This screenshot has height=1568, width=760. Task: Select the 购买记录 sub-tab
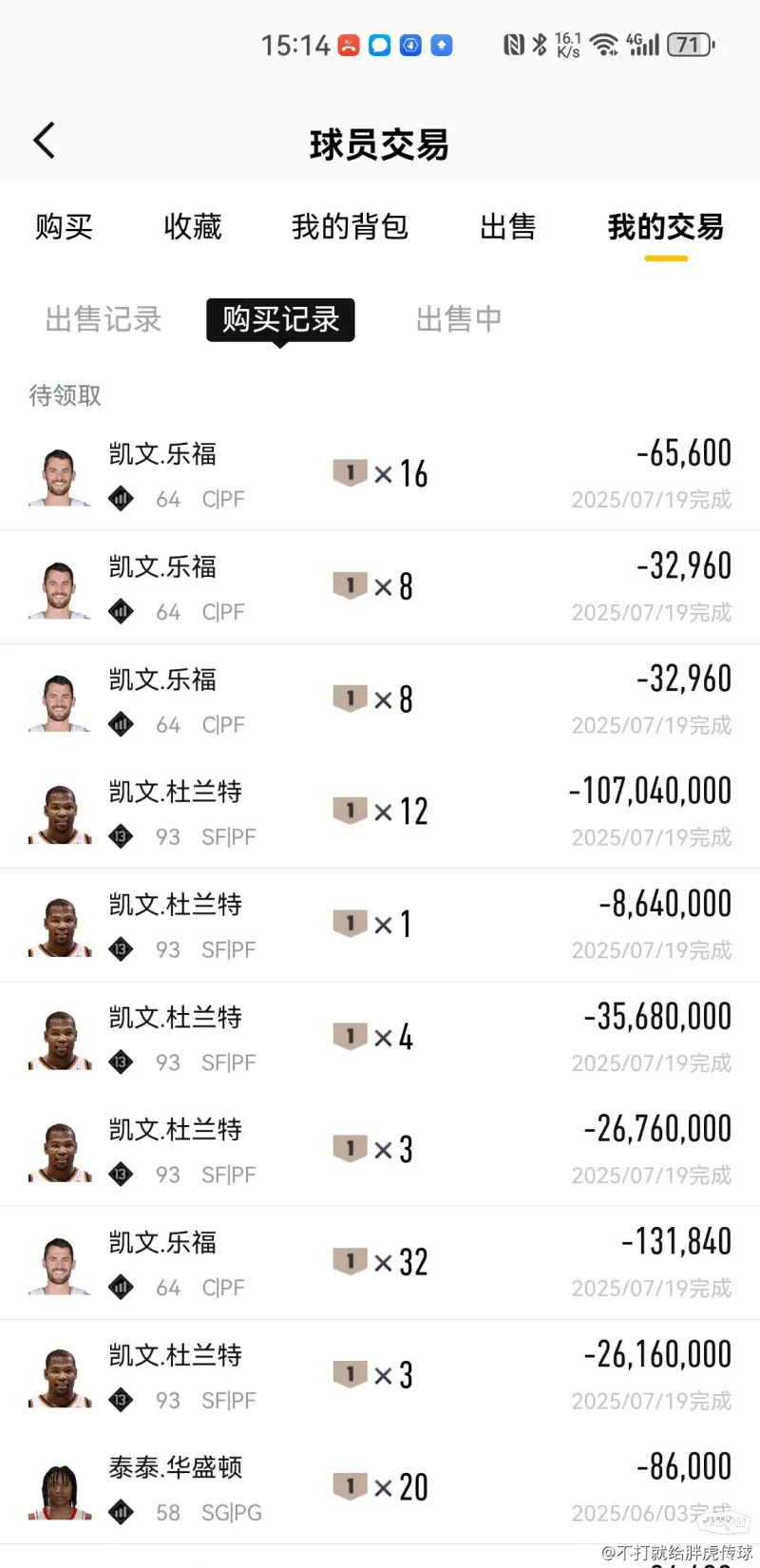(x=280, y=319)
